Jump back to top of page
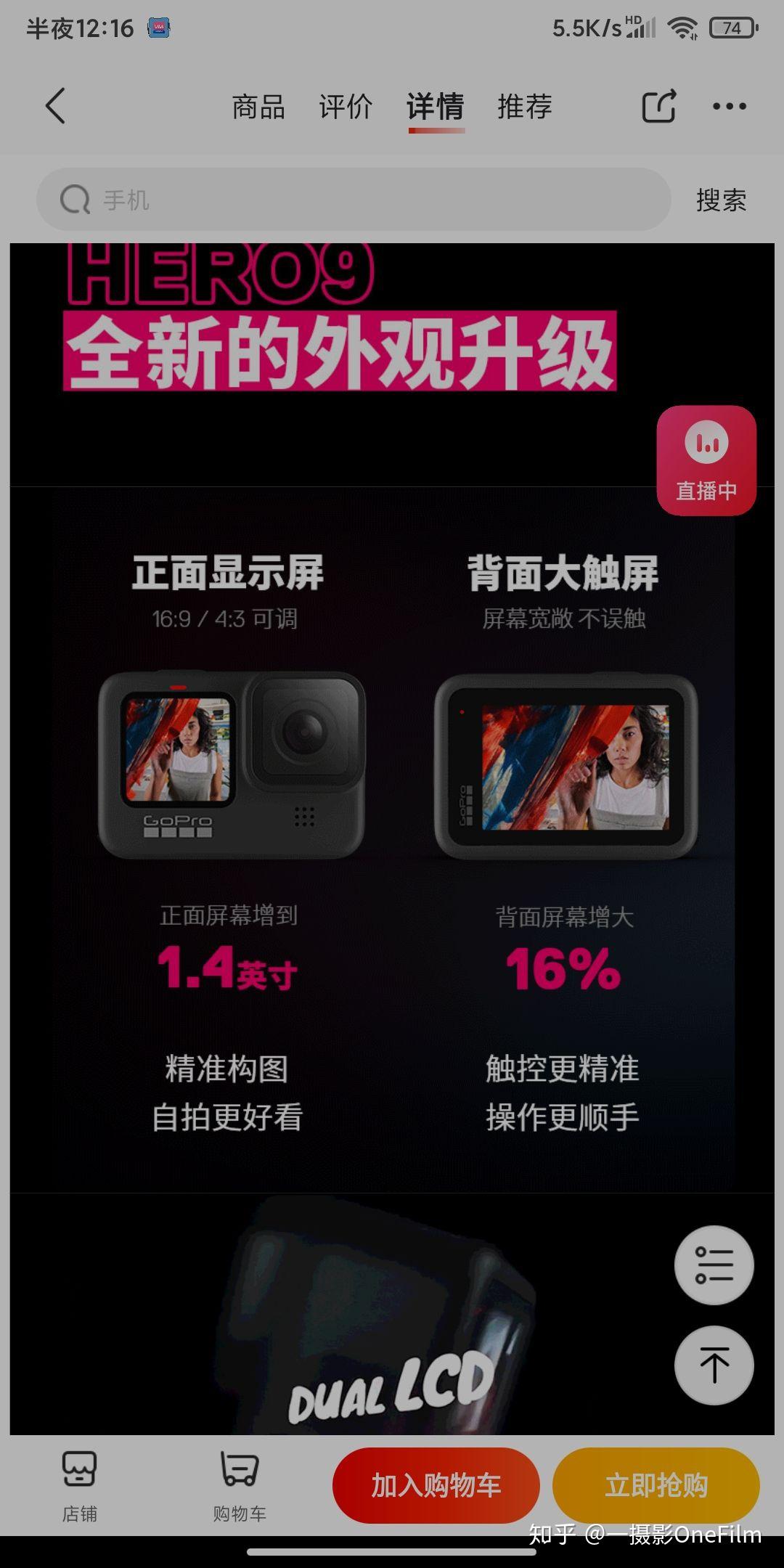Viewport: 784px width, 1568px height. pos(714,1365)
